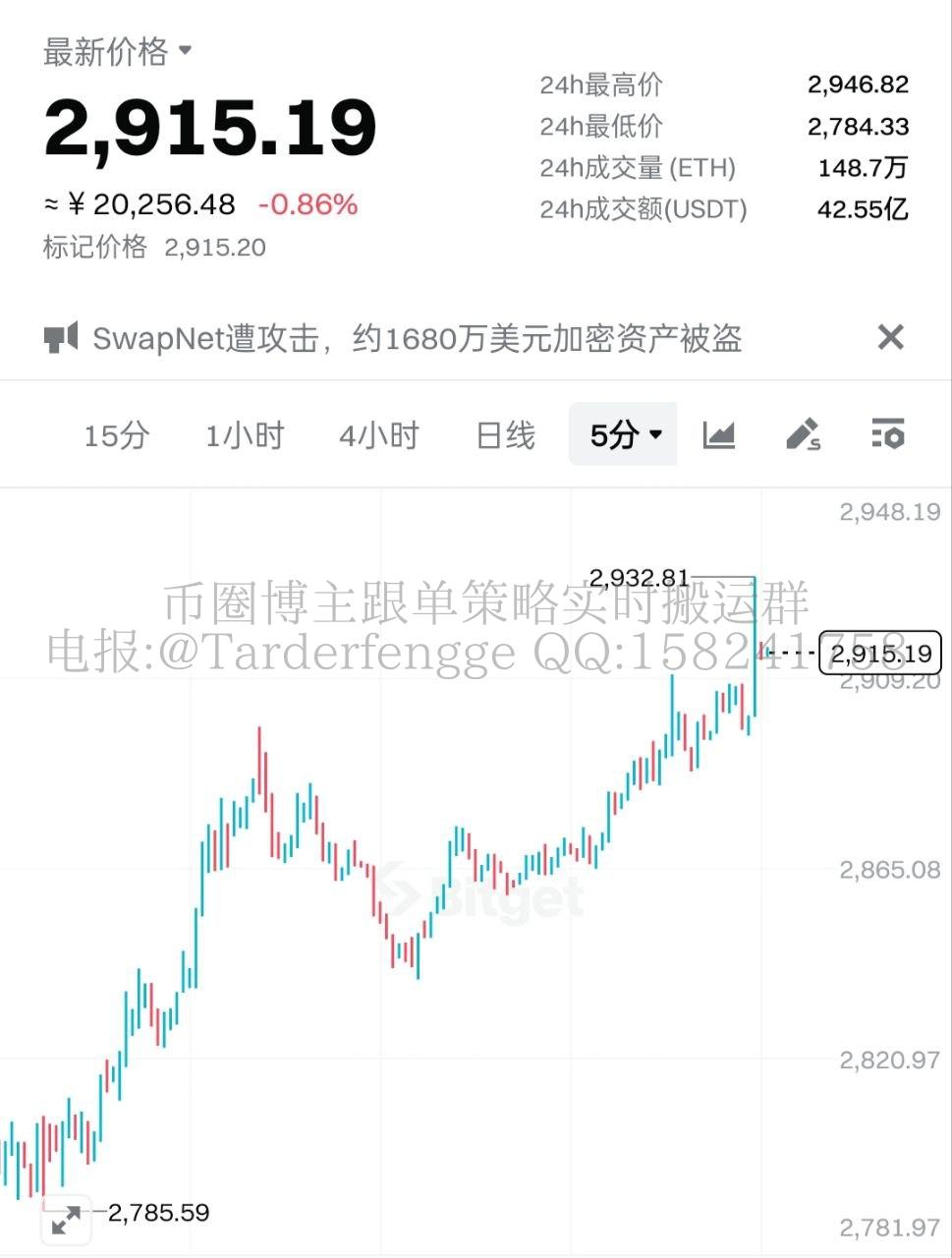Select the 1小时 timeframe
The width and height of the screenshot is (952, 1258).
245,434
